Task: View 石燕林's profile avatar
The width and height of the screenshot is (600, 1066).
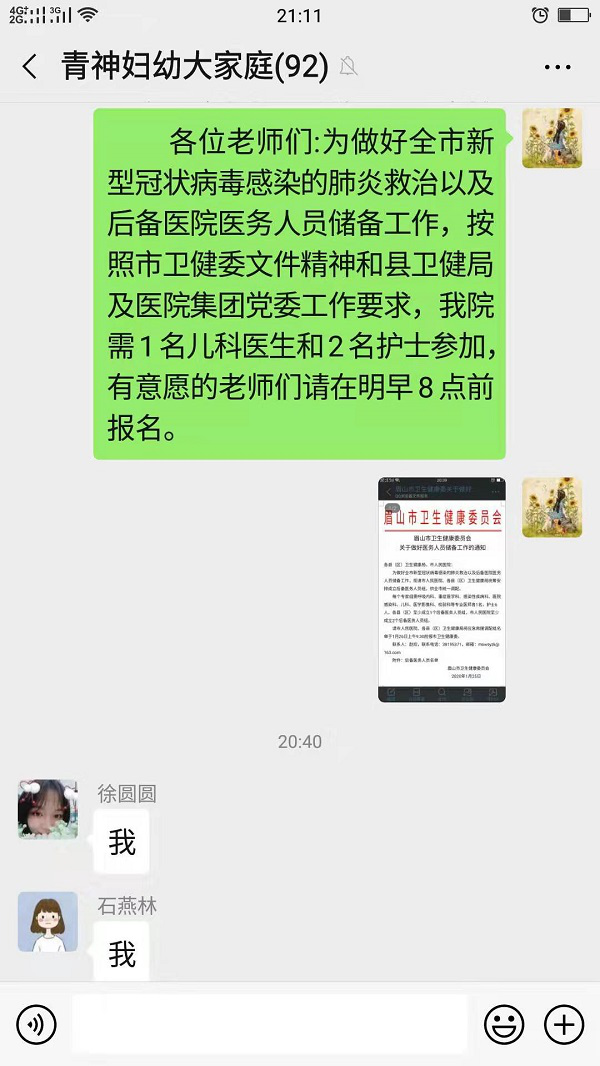Action: click(x=47, y=921)
